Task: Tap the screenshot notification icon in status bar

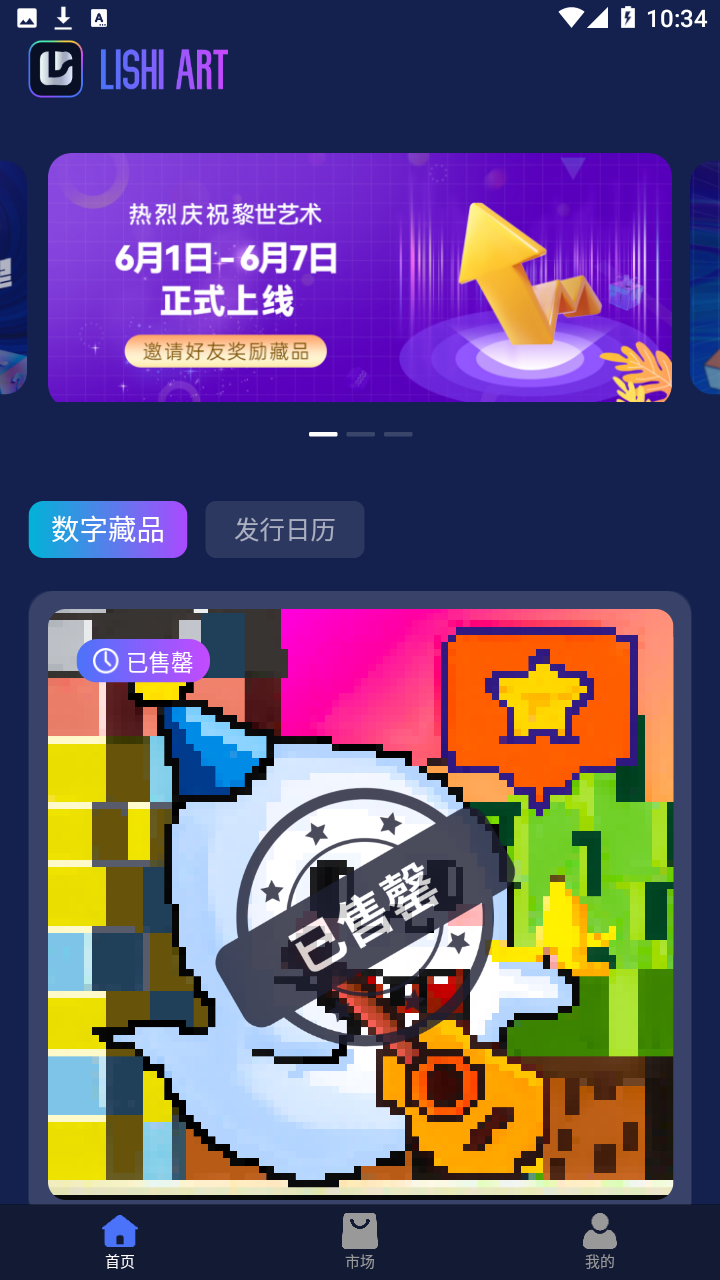Action: coord(99,16)
